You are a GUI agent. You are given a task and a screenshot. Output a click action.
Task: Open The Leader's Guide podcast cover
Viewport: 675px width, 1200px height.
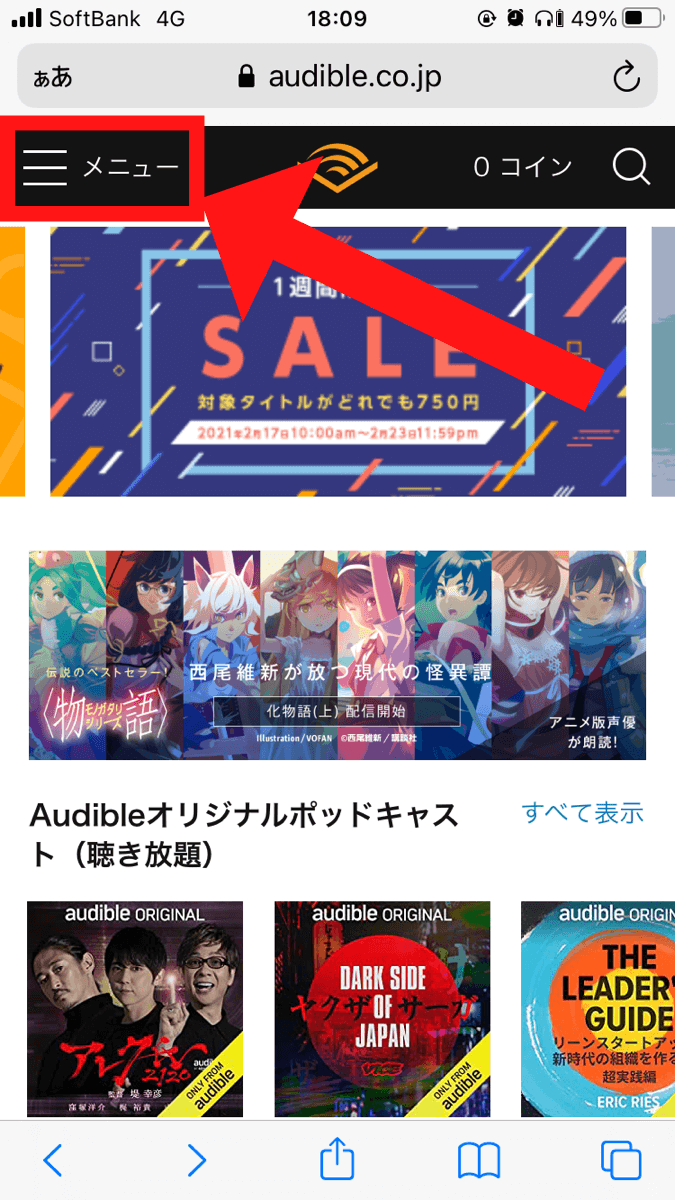click(x=598, y=1010)
